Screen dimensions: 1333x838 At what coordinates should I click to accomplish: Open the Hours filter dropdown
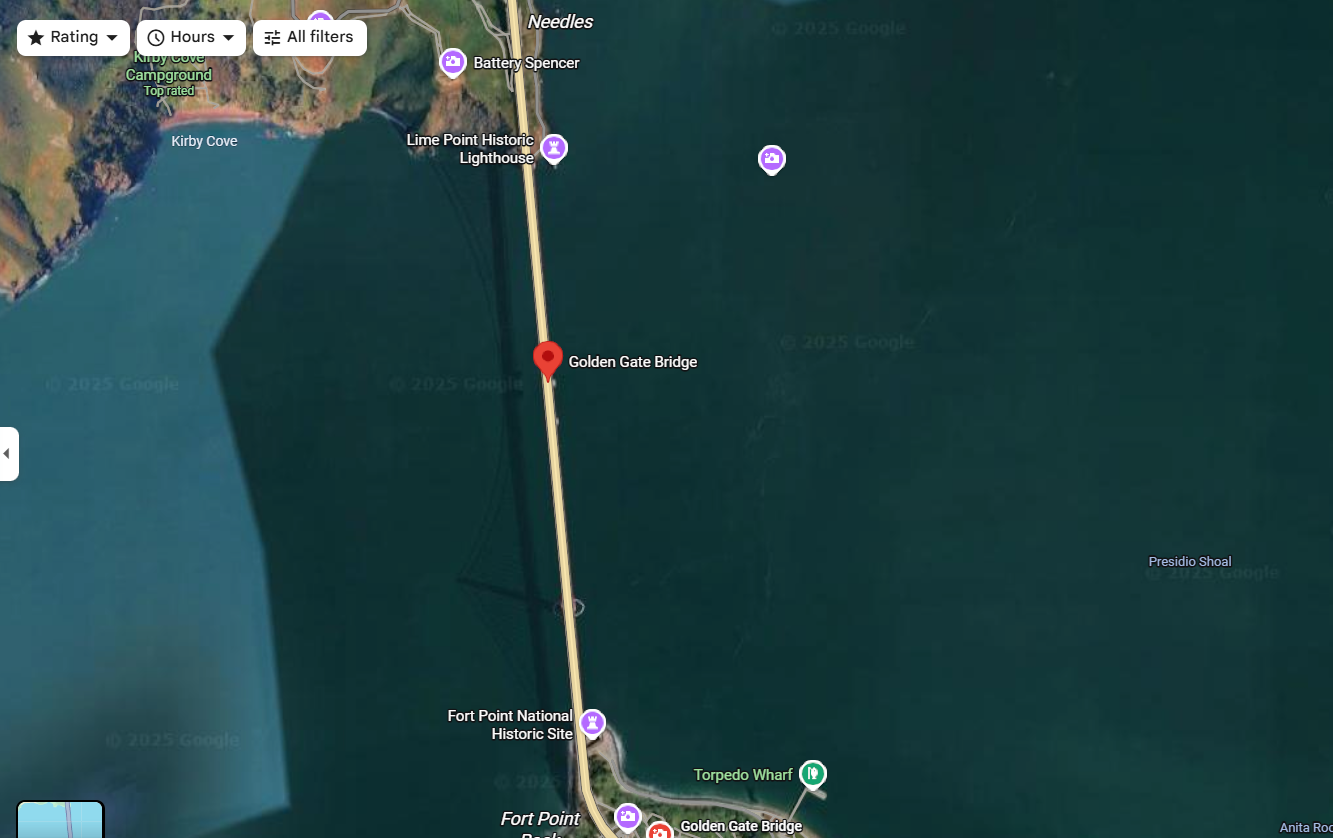[x=191, y=38]
